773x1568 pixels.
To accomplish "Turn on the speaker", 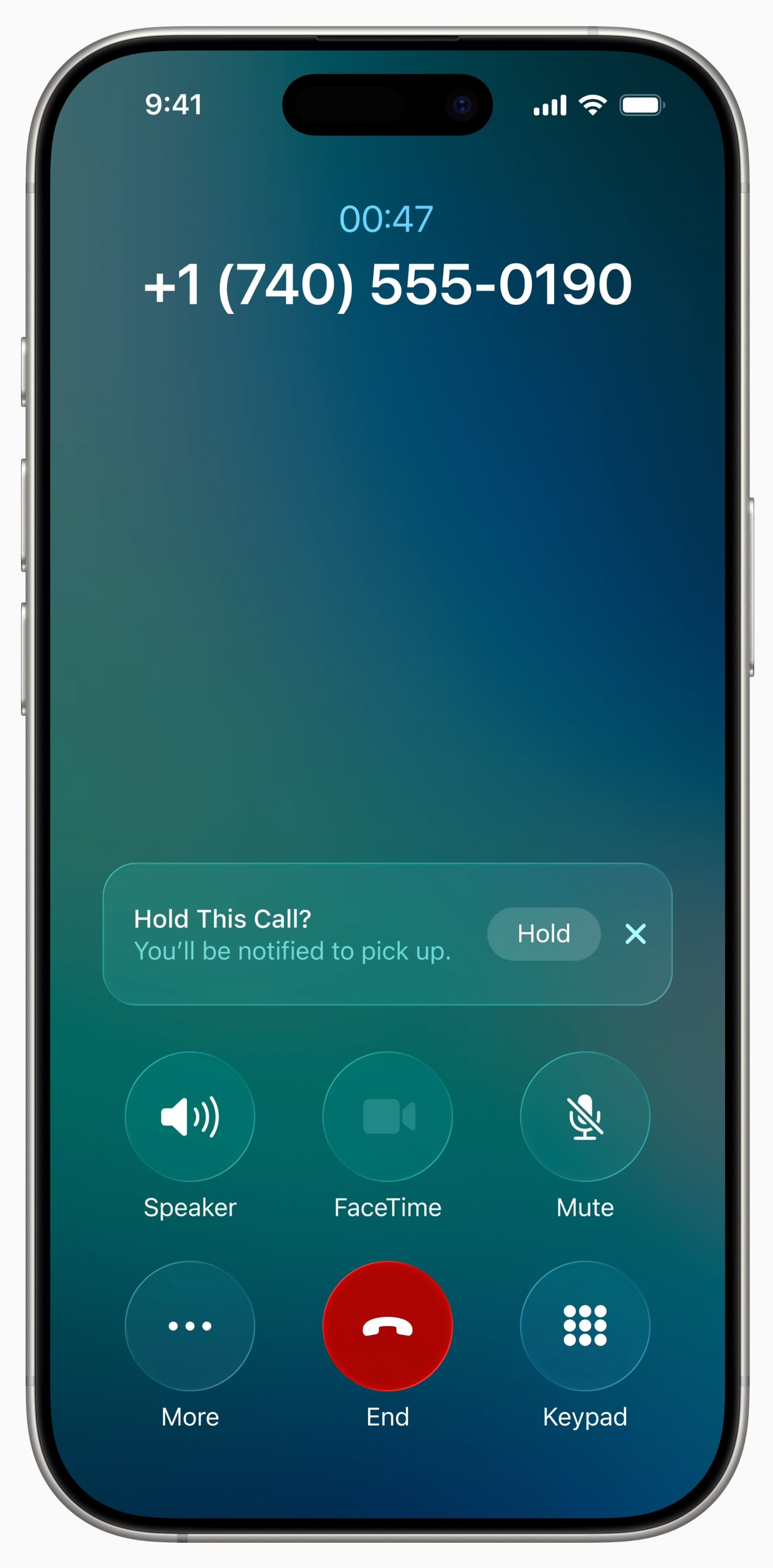I will (x=190, y=1116).
